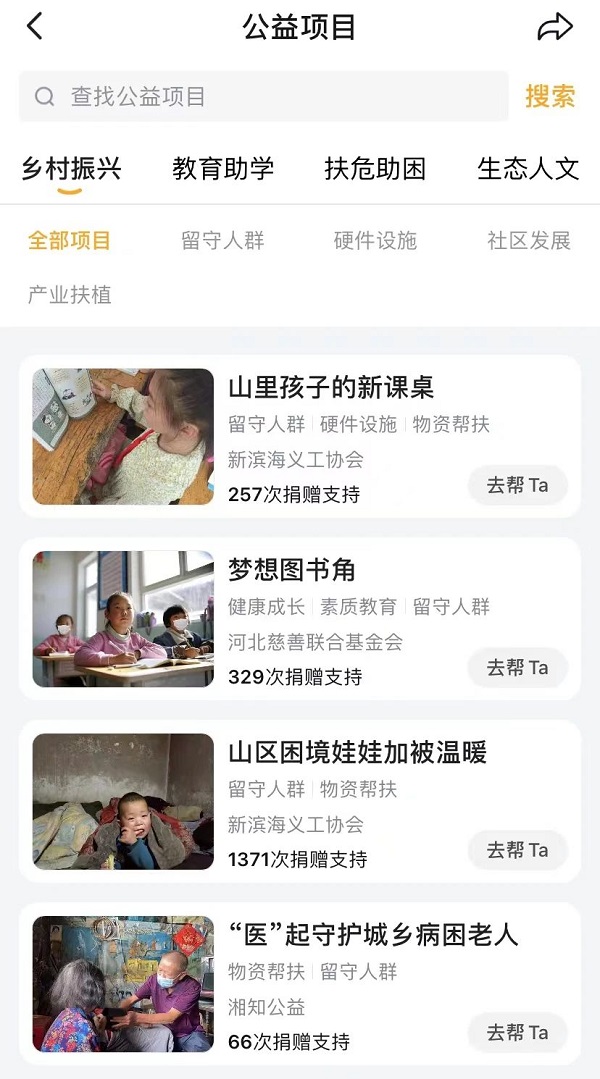Share the 公益项目 page
The width and height of the screenshot is (600, 1079).
click(x=555, y=27)
